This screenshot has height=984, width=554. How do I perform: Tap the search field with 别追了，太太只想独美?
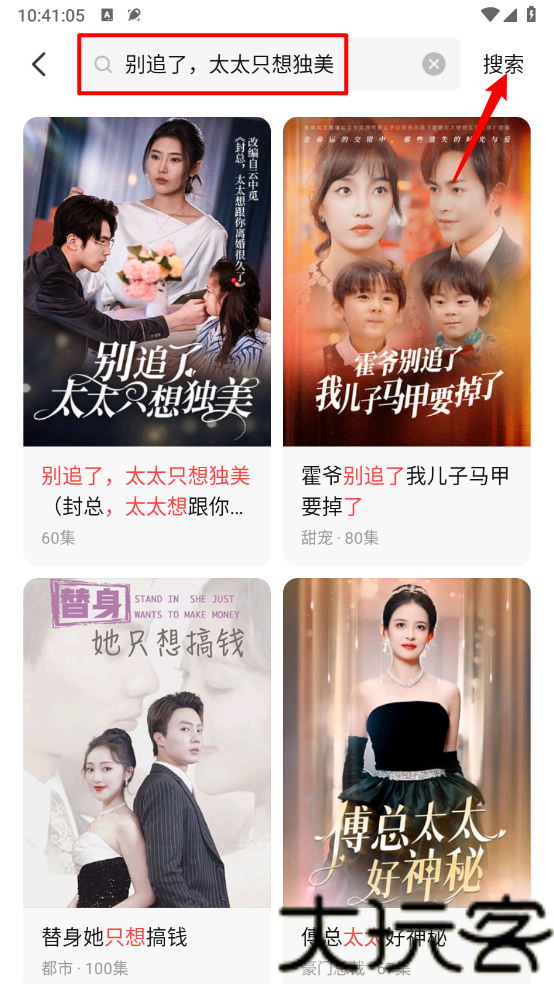point(271,64)
